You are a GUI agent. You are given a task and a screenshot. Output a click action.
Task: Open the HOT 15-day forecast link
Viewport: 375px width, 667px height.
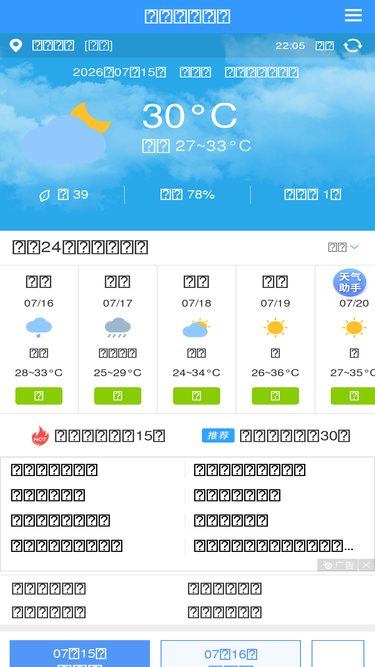coord(98,436)
